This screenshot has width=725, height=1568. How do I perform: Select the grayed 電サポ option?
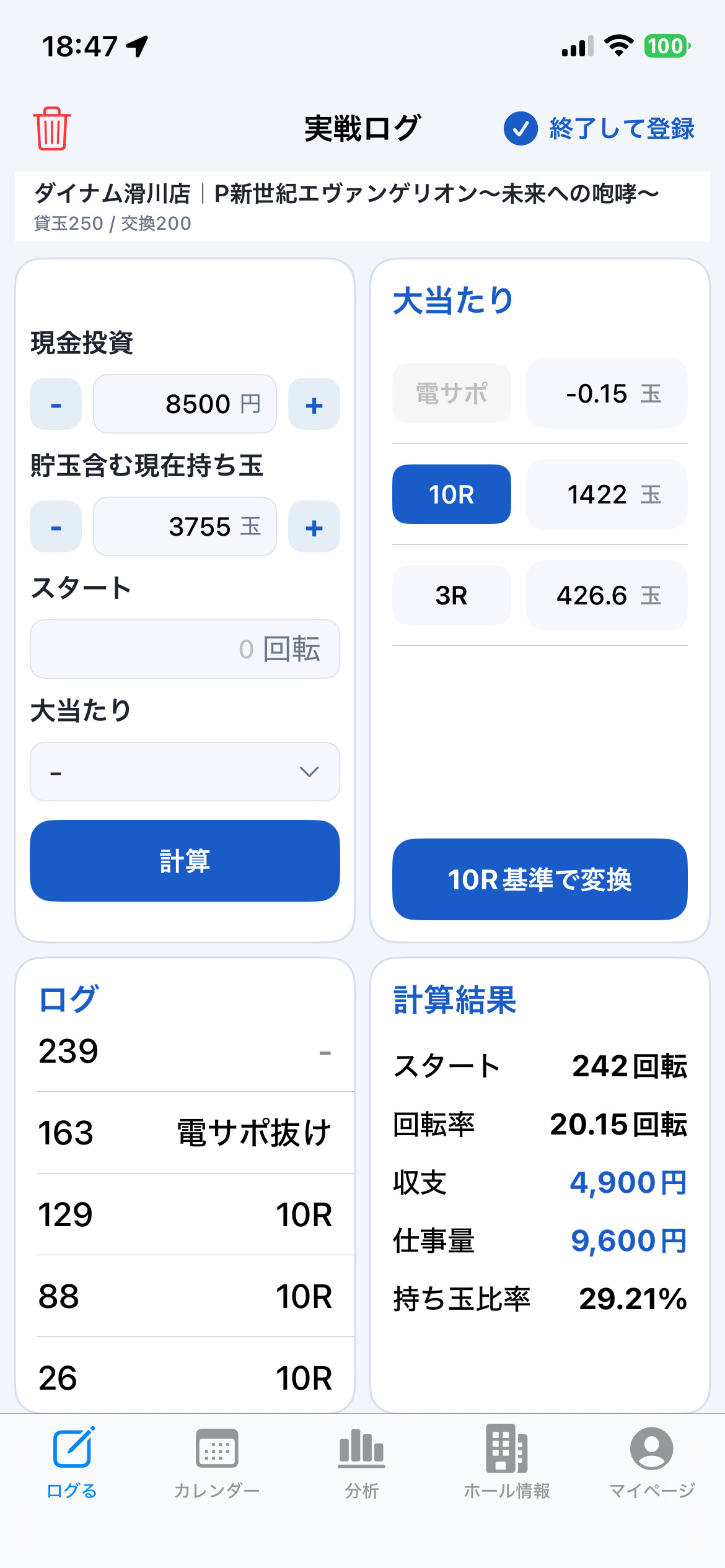(x=451, y=393)
